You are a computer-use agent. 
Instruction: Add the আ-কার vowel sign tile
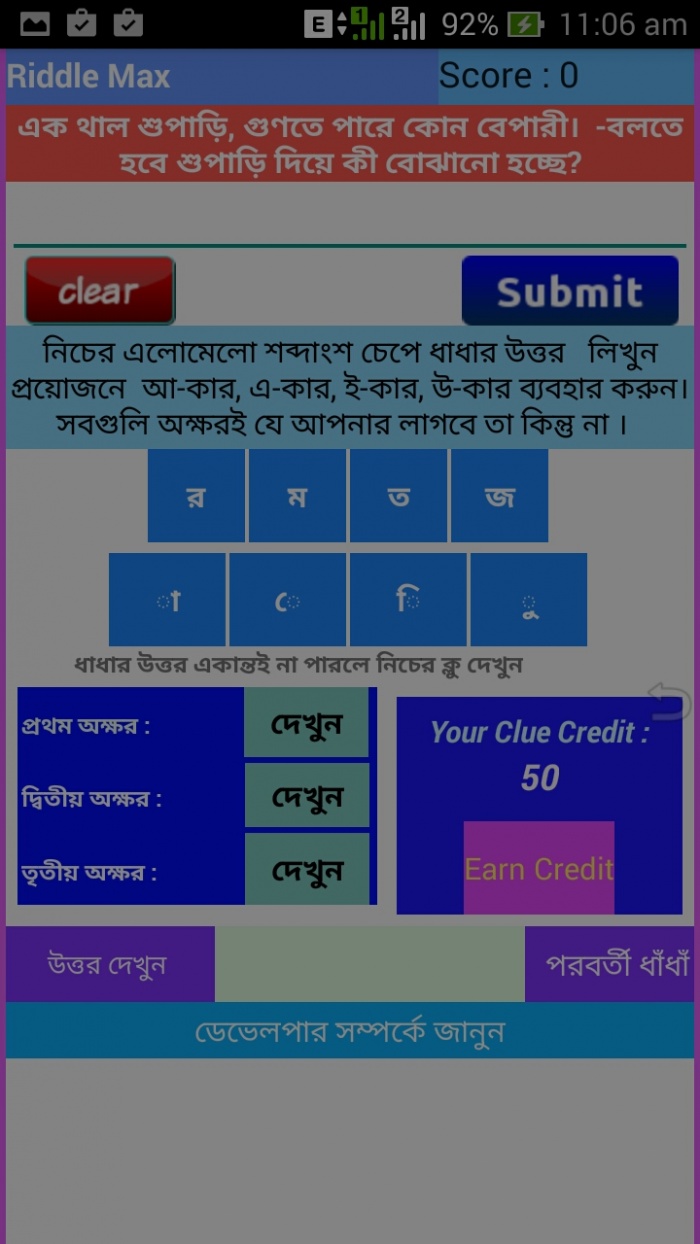(x=167, y=600)
